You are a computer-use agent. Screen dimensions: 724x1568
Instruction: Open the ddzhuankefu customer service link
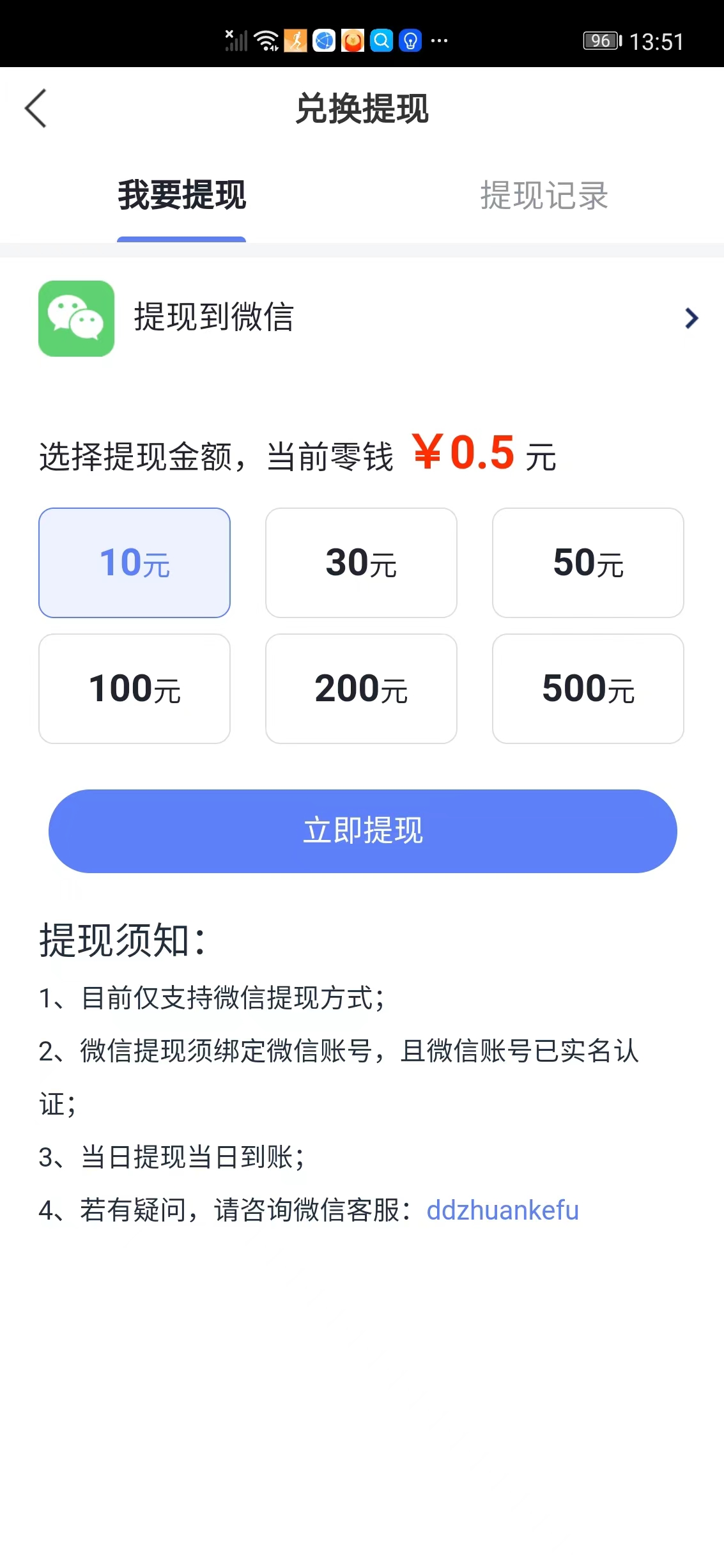(504, 1209)
